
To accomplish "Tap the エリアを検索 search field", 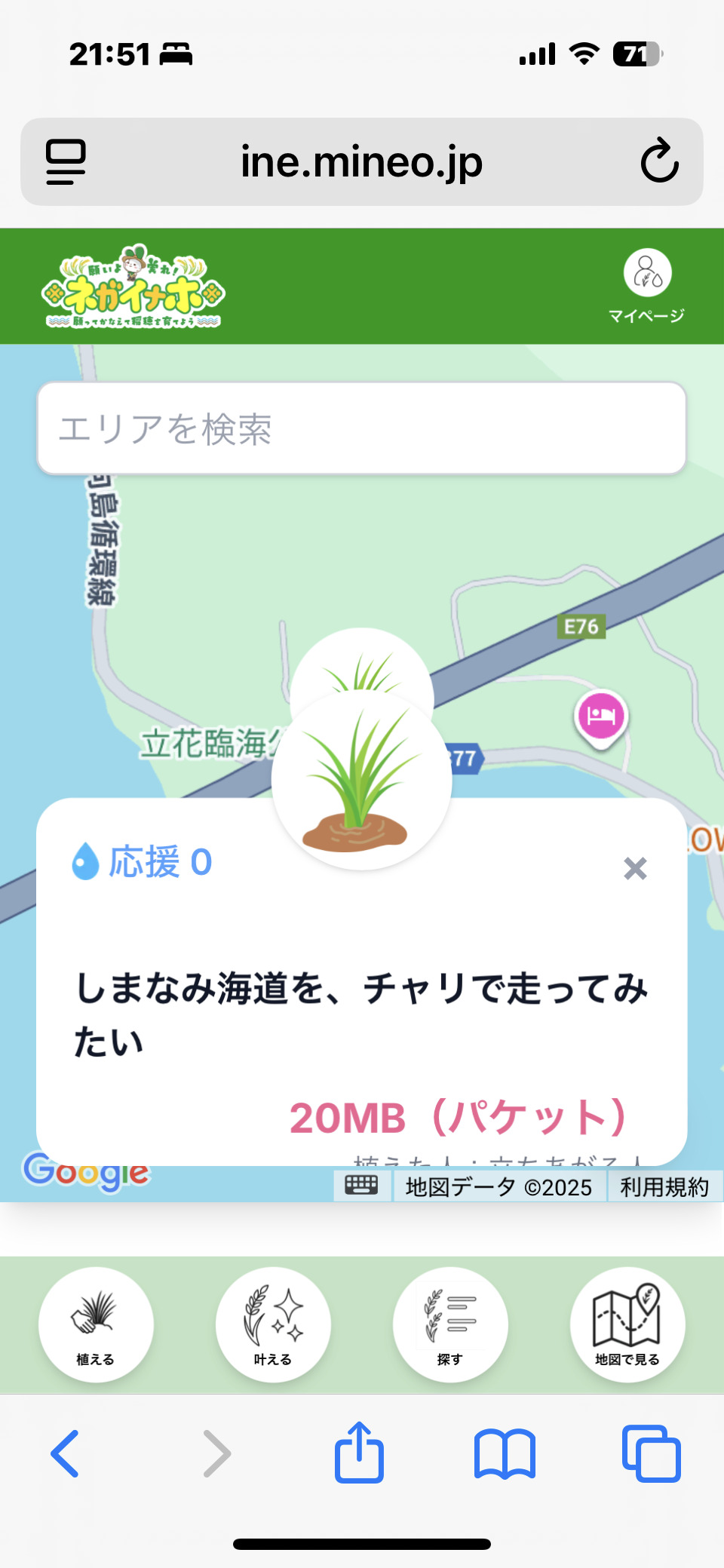I will click(361, 428).
